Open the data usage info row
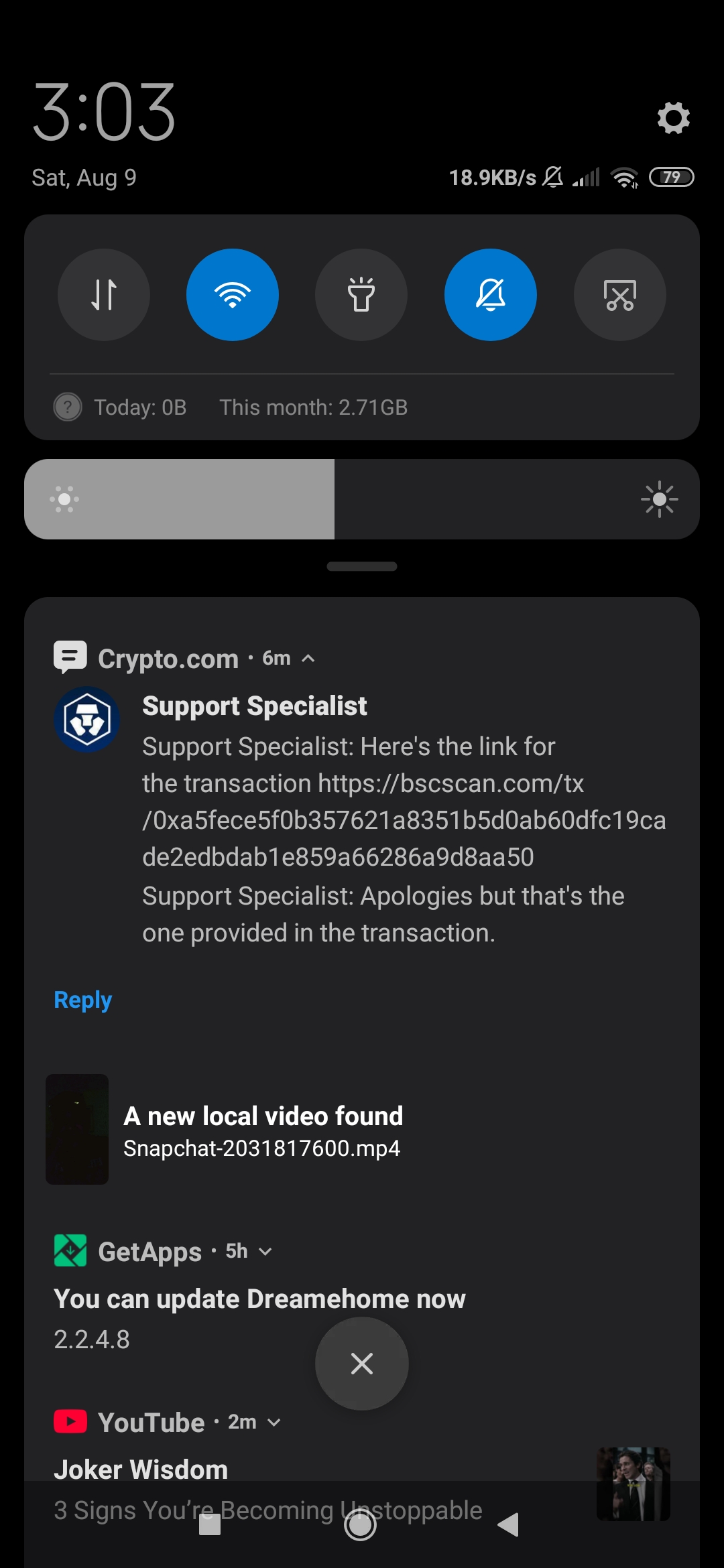 click(231, 407)
